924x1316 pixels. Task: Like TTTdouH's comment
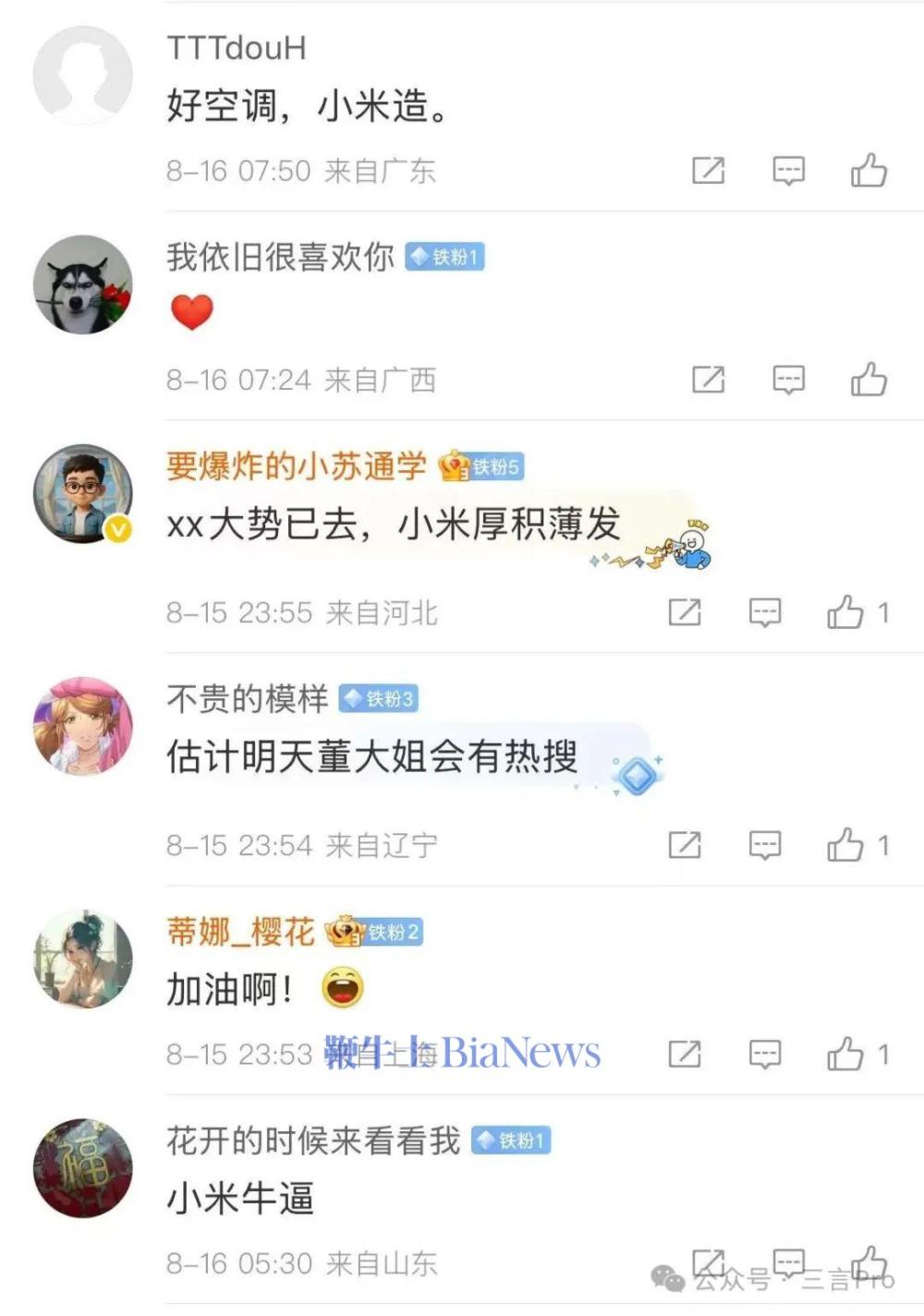(869, 171)
